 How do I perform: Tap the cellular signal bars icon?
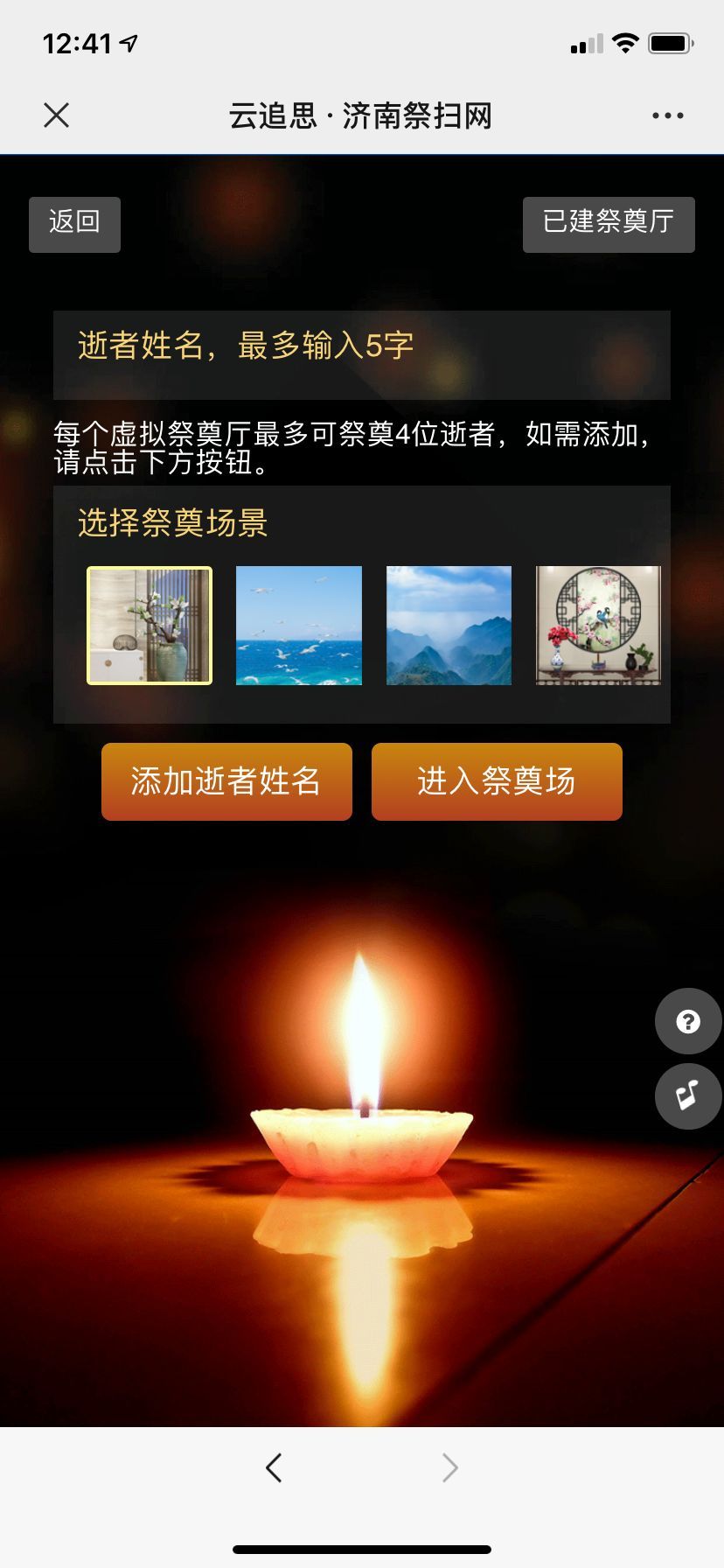[x=587, y=42]
